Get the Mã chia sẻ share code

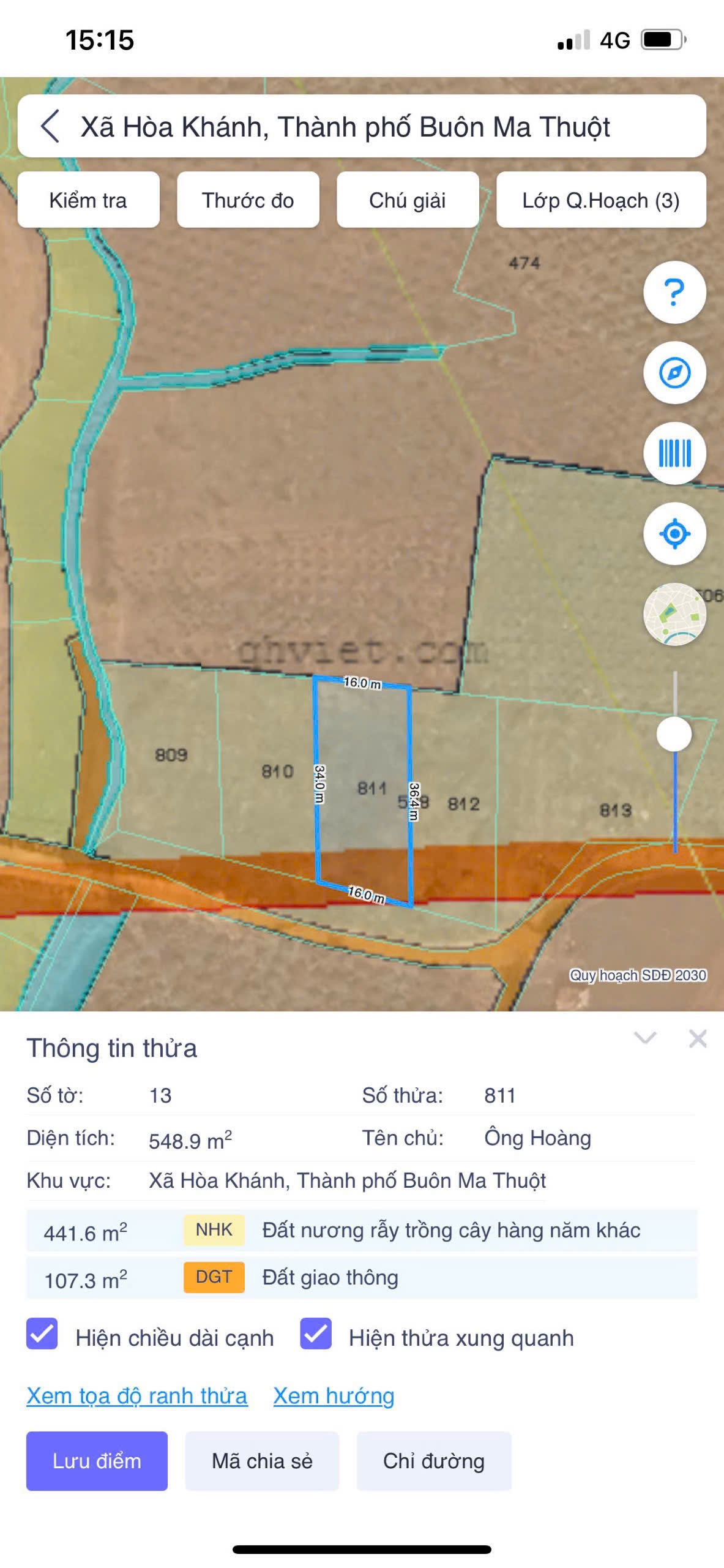tap(262, 1461)
